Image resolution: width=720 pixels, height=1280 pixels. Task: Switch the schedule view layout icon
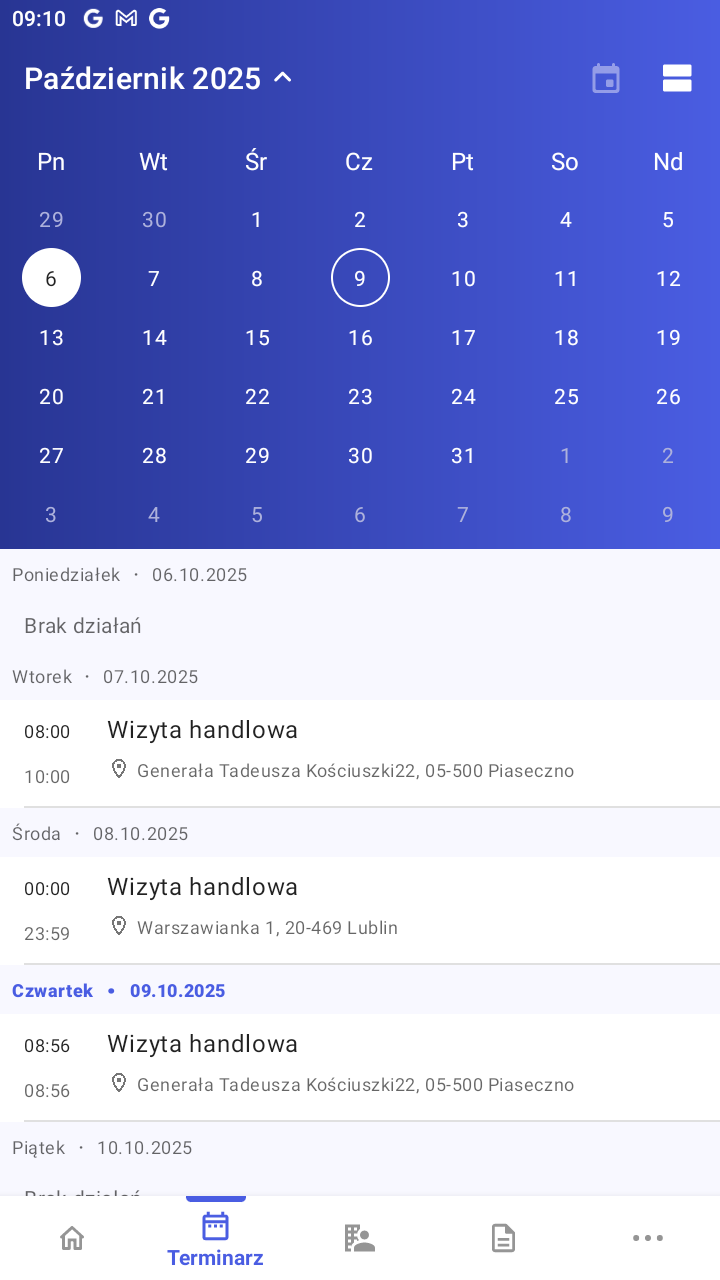coord(677,79)
